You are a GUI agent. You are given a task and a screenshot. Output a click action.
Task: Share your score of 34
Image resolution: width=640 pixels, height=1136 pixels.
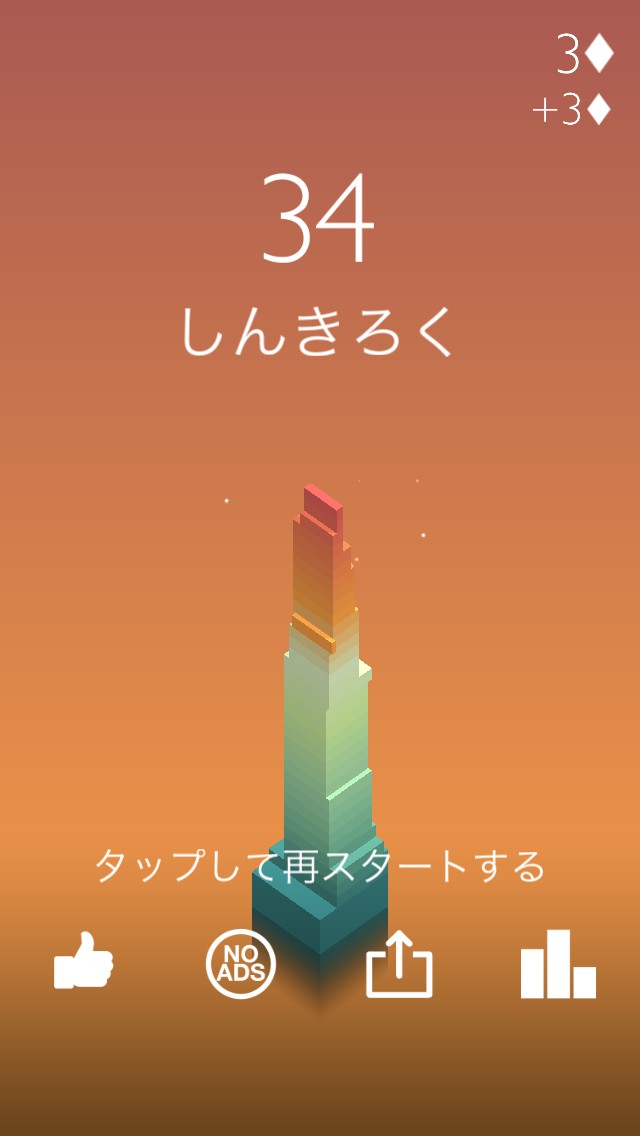pyautogui.click(x=399, y=963)
